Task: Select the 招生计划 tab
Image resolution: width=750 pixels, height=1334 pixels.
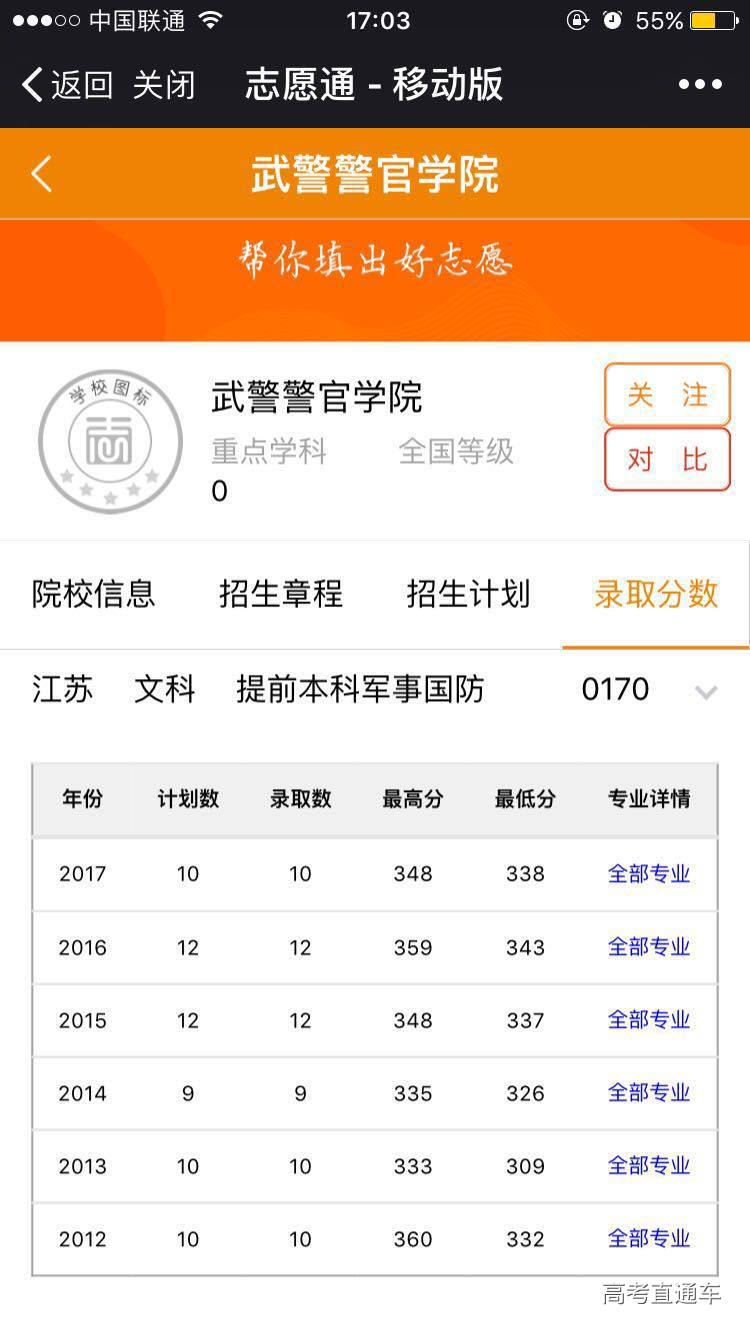Action: [468, 594]
